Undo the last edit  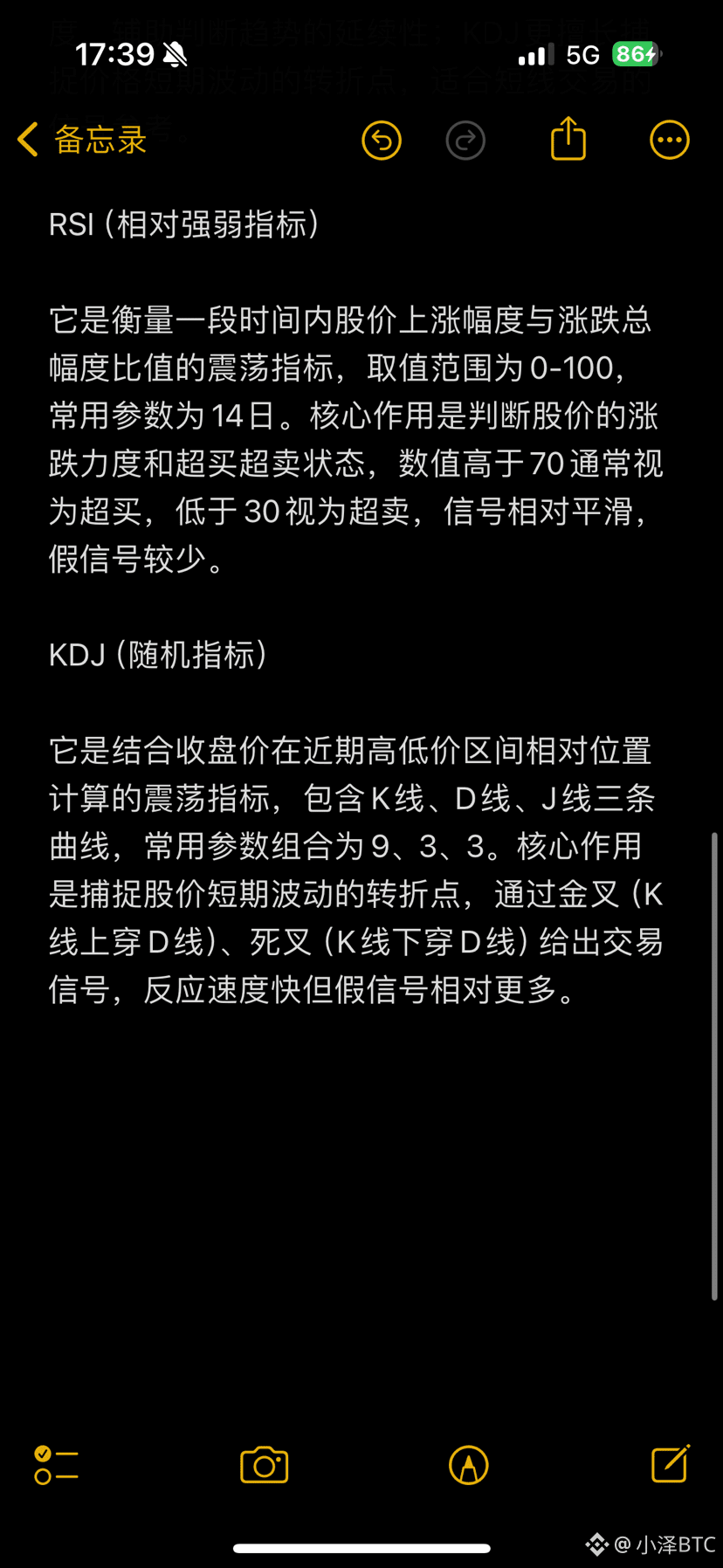pyautogui.click(x=382, y=140)
